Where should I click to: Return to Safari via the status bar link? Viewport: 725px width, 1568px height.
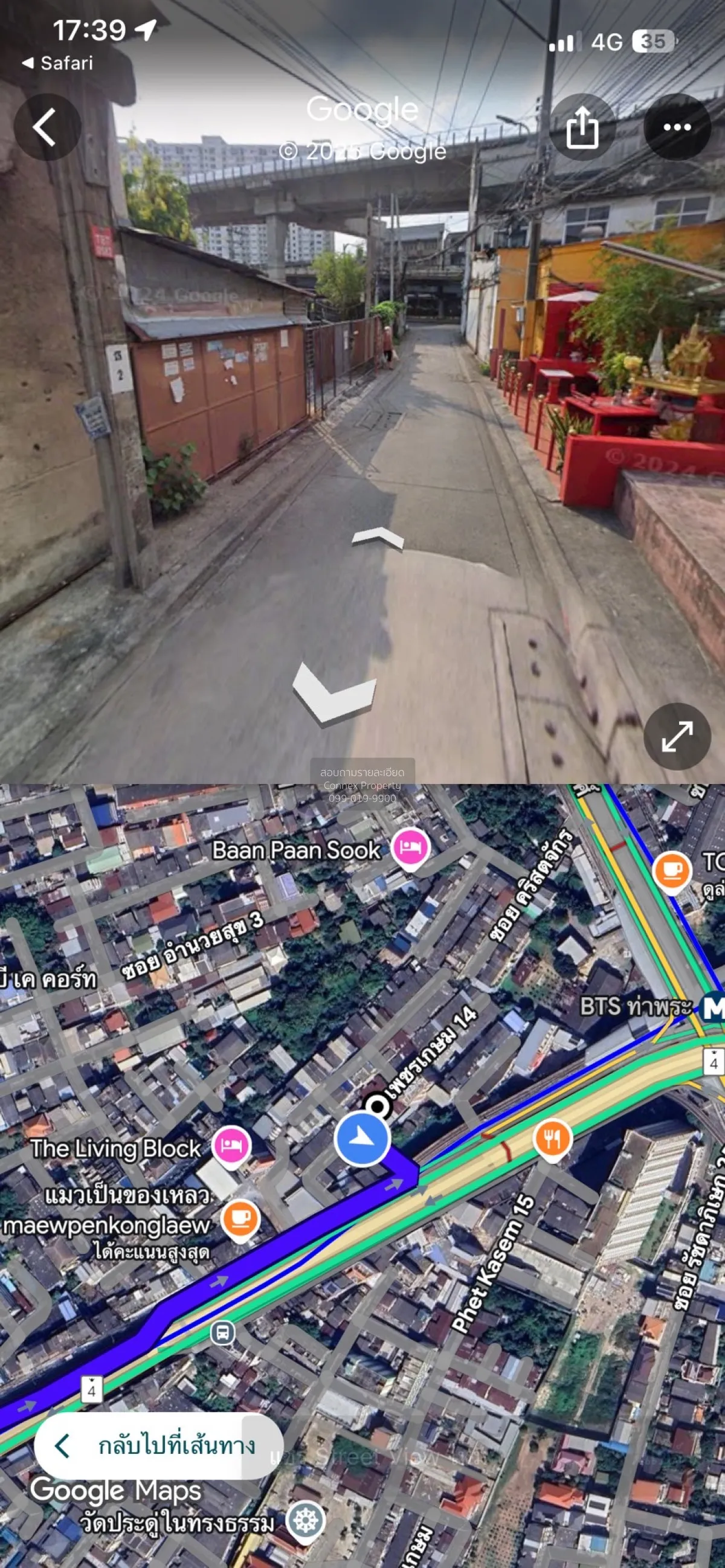click(x=58, y=63)
